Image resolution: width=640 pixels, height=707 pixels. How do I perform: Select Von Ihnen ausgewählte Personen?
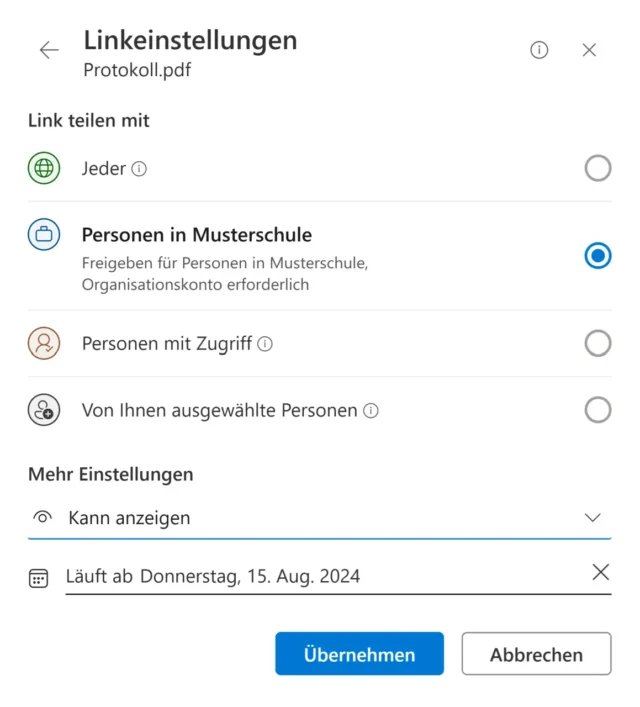pos(597,410)
